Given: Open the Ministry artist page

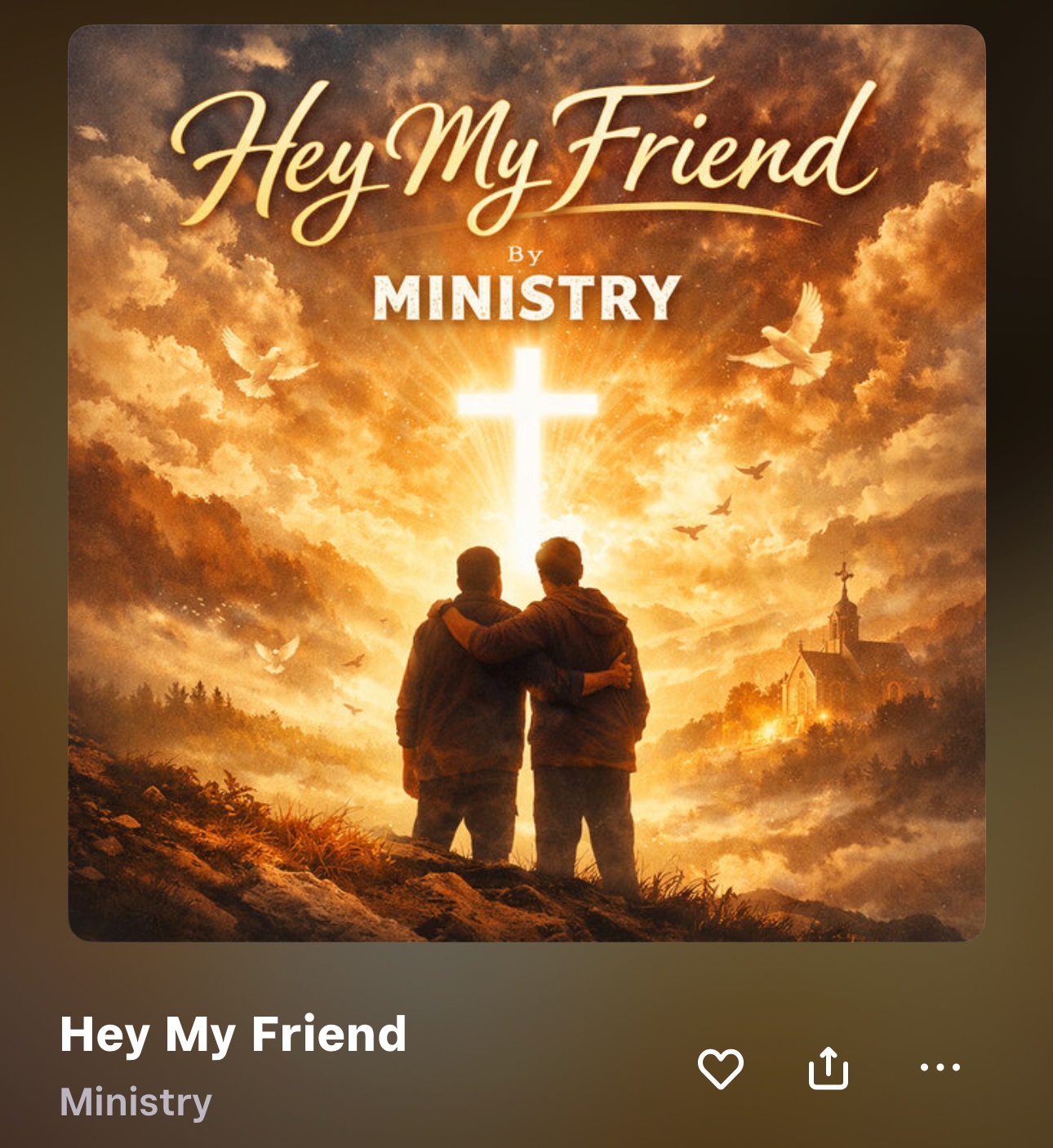Looking at the screenshot, I should [136, 1102].
